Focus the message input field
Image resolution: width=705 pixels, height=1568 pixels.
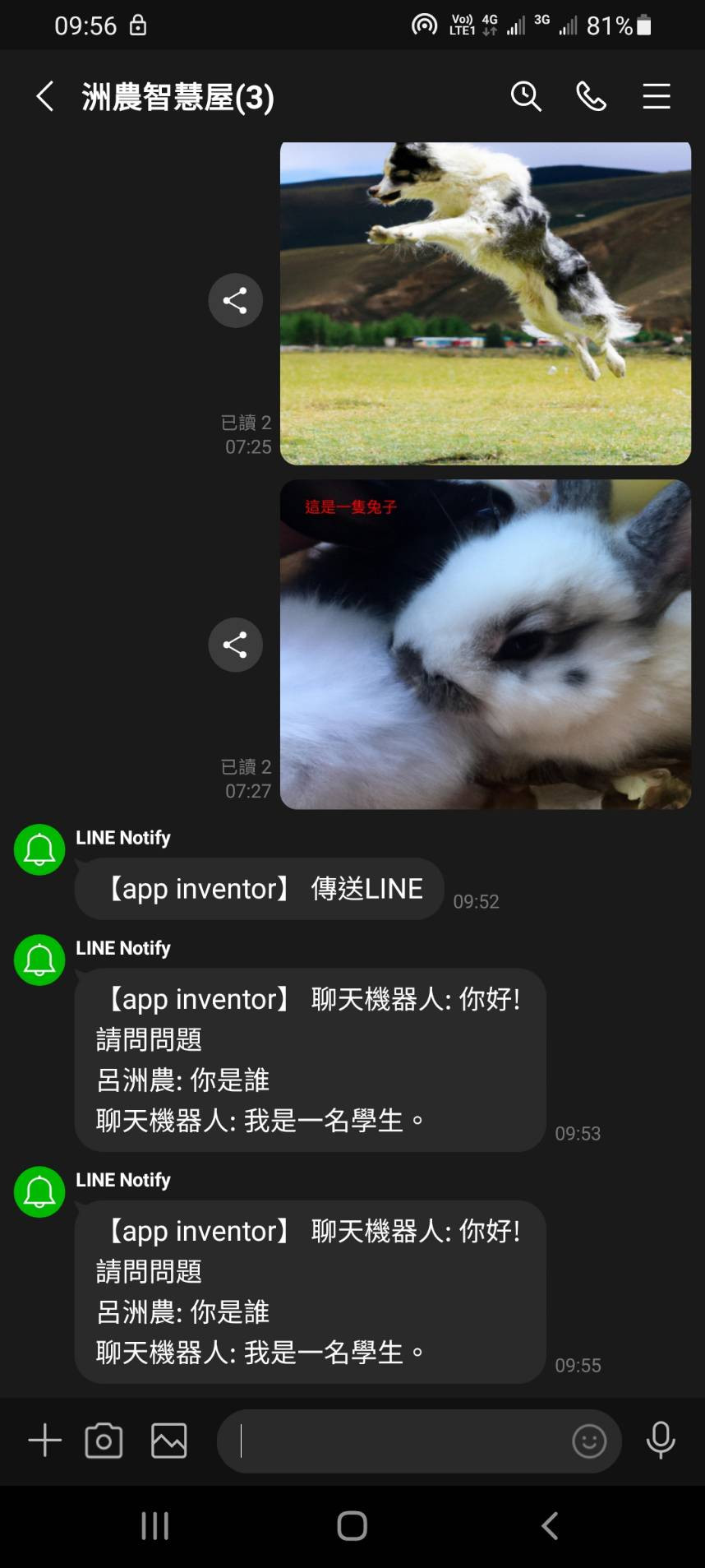(x=394, y=1441)
